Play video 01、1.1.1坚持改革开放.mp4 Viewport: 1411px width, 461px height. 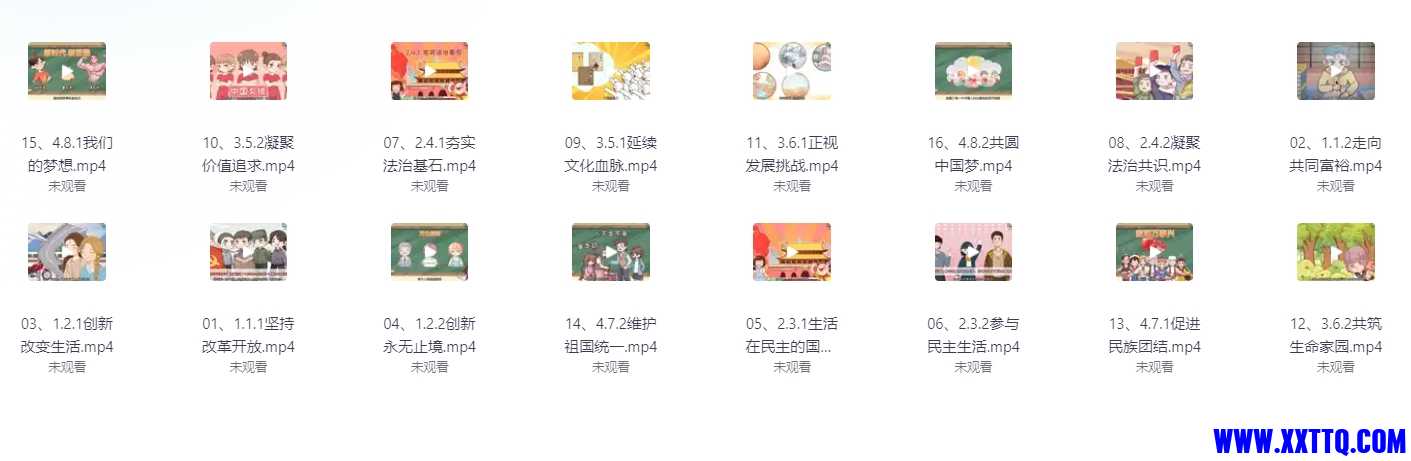[x=248, y=252]
